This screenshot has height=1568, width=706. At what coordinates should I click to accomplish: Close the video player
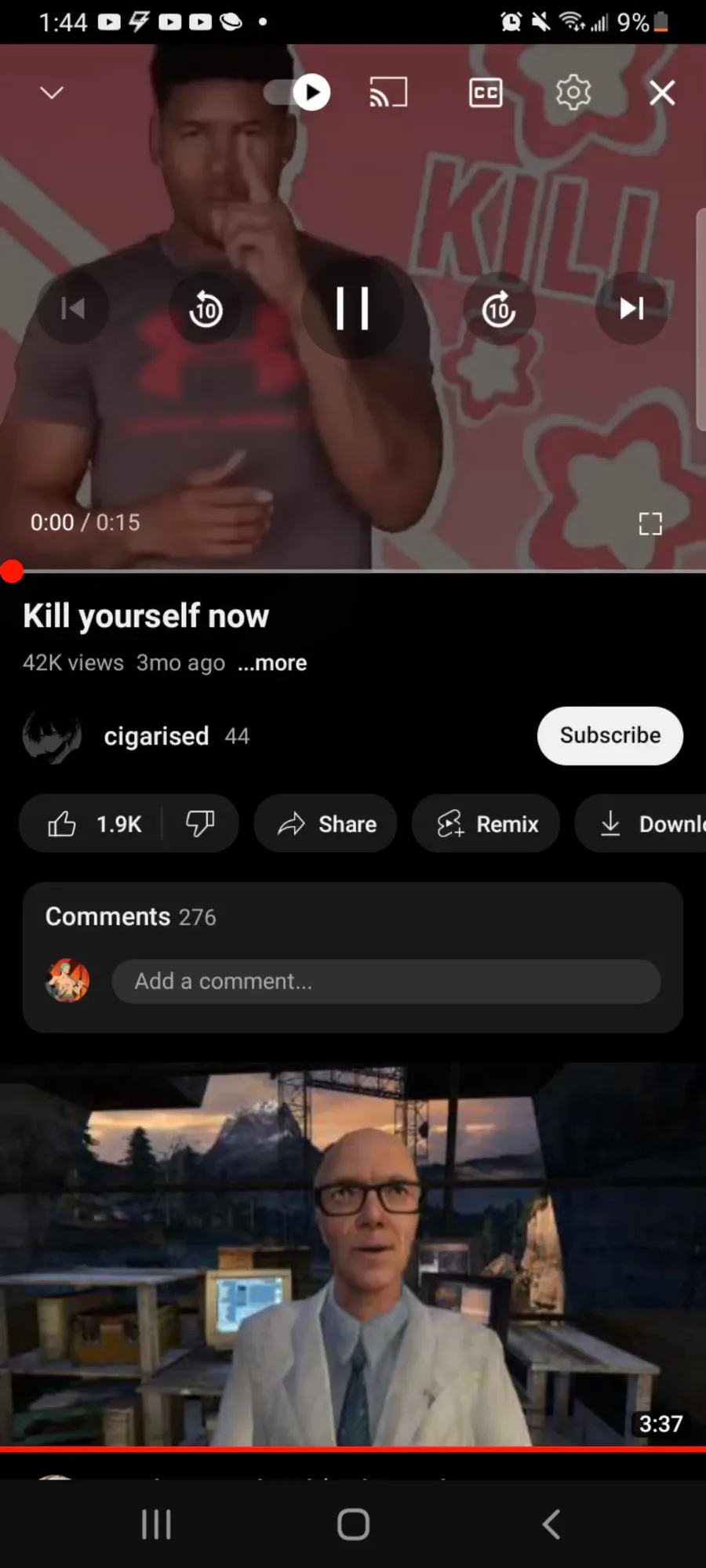tap(662, 93)
